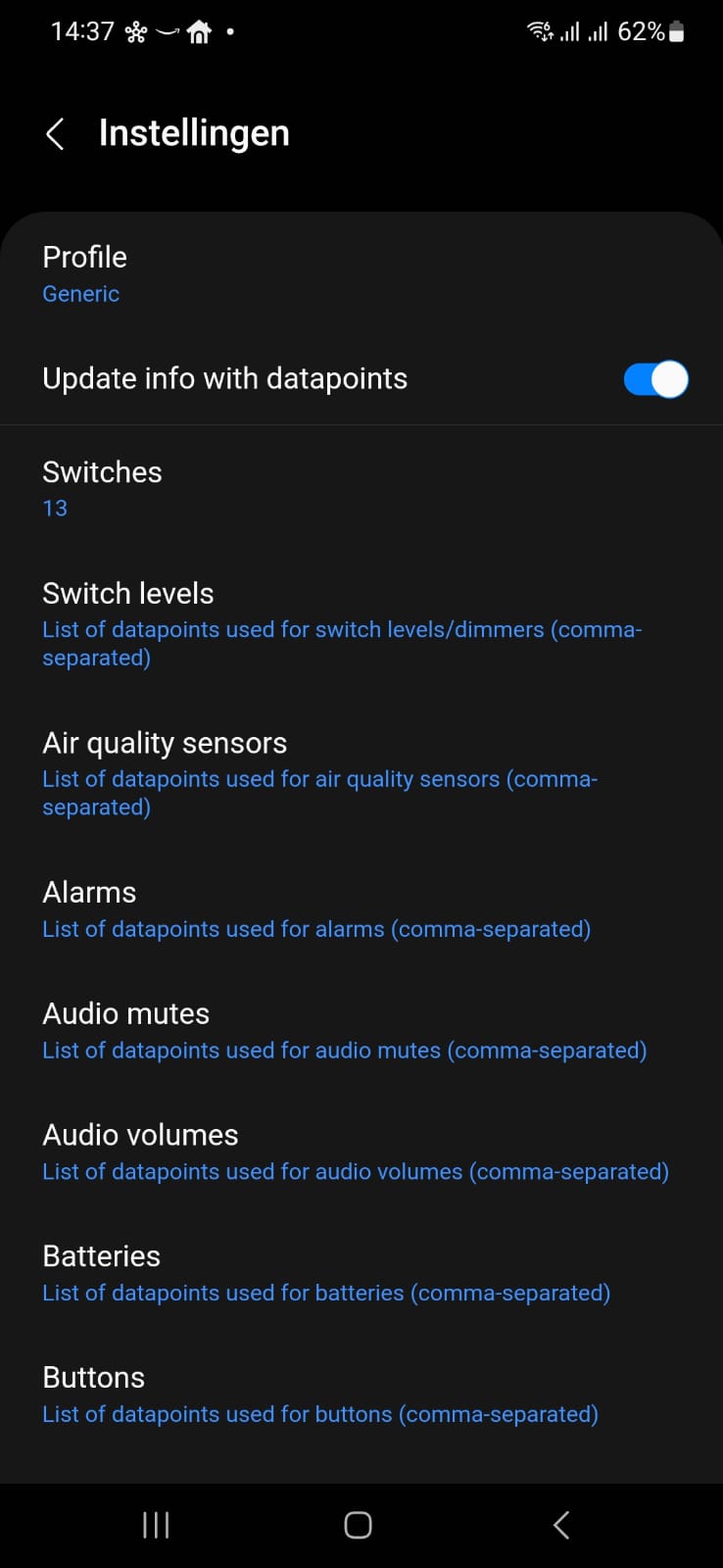The width and height of the screenshot is (723, 1568).
Task: Tap the system home button
Action: pos(358,1525)
